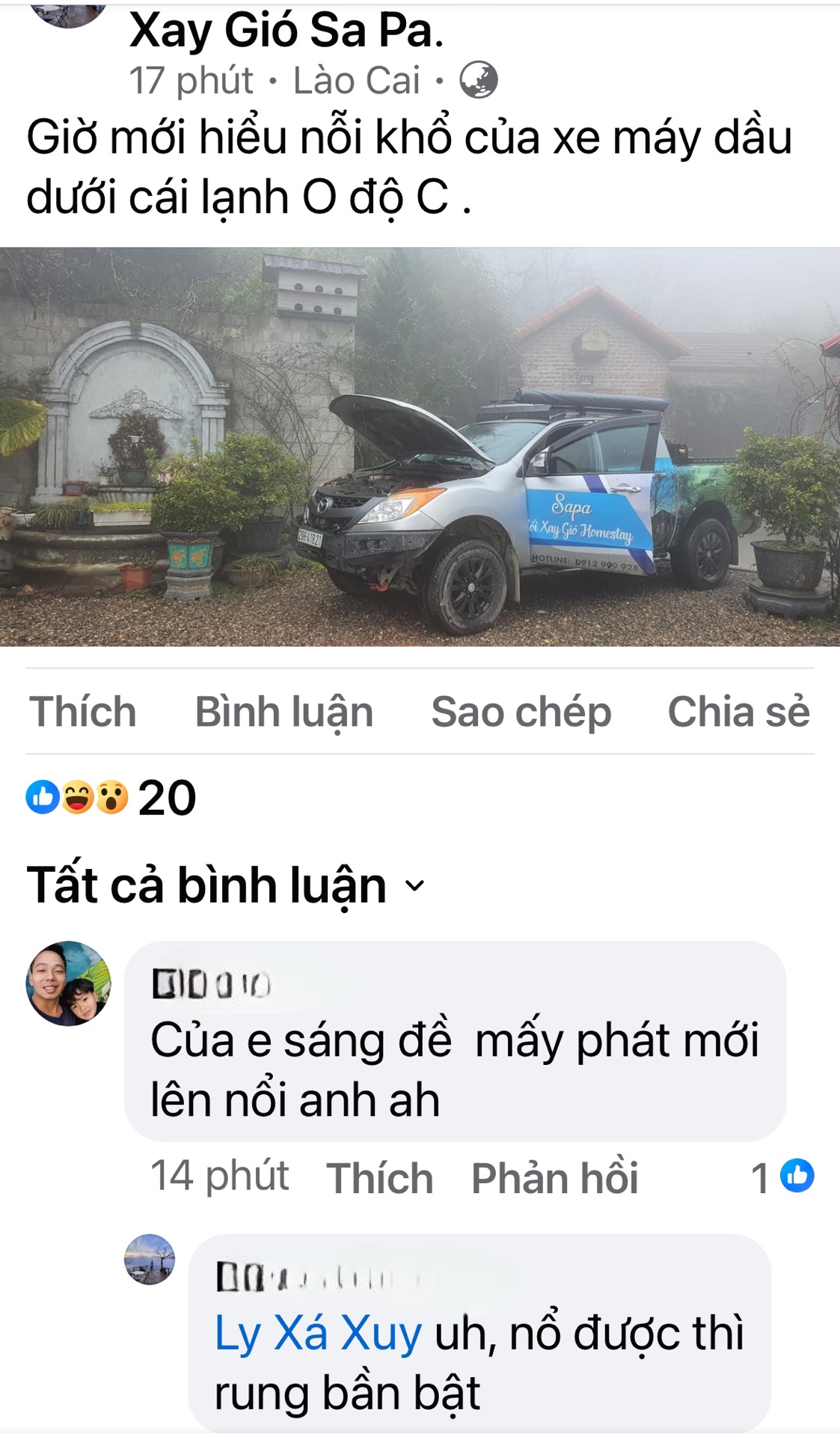The image size is (840, 1437).
Task: Share the post via Chia sẻ
Action: (738, 712)
